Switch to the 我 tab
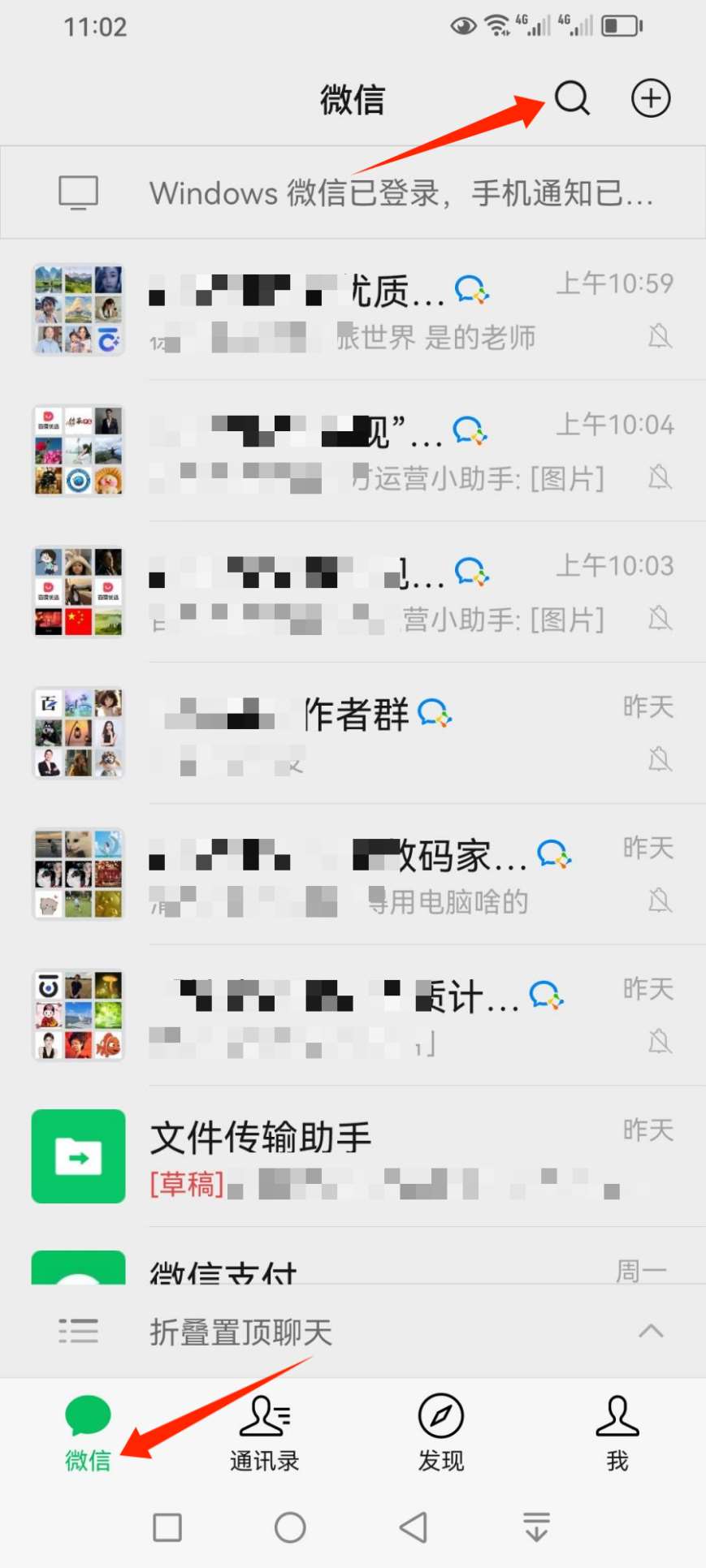The height and width of the screenshot is (1568, 706). [x=617, y=1434]
